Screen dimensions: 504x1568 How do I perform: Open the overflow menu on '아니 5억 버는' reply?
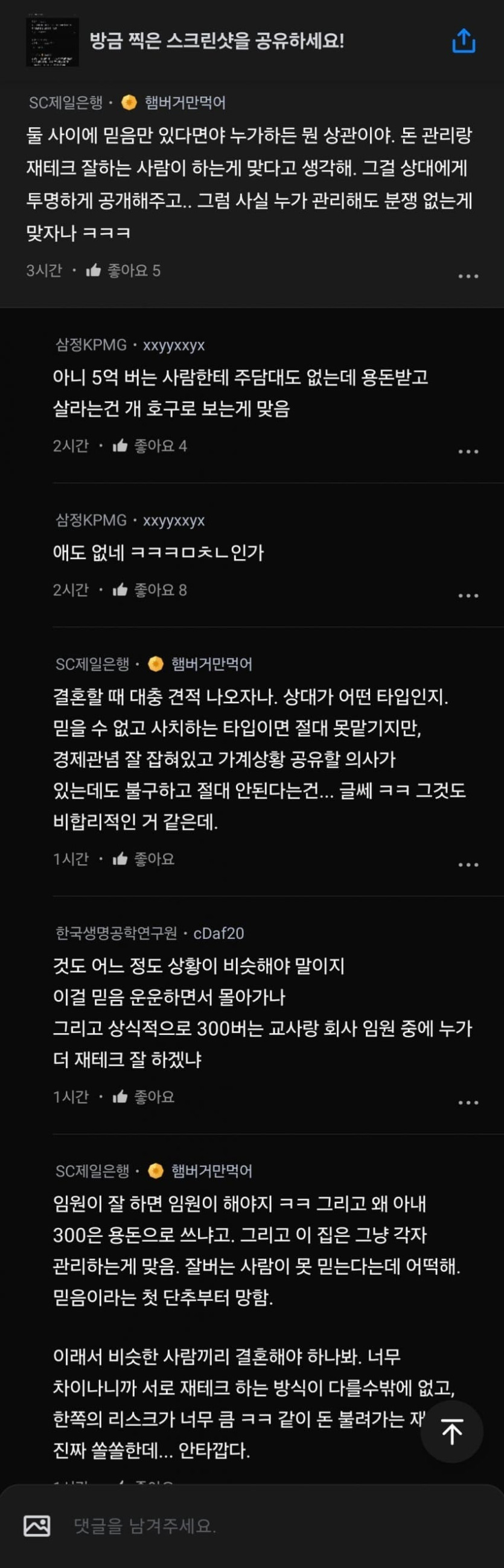tap(467, 452)
